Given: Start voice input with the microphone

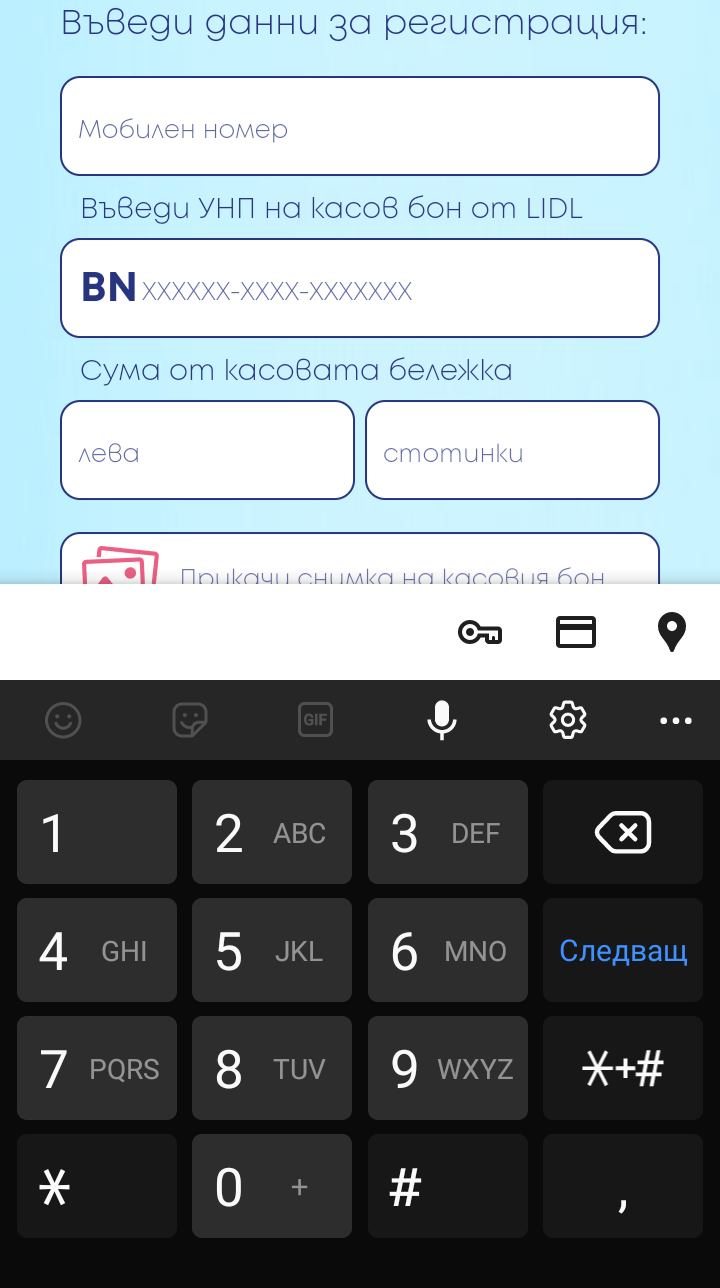Looking at the screenshot, I should pyautogui.click(x=442, y=720).
